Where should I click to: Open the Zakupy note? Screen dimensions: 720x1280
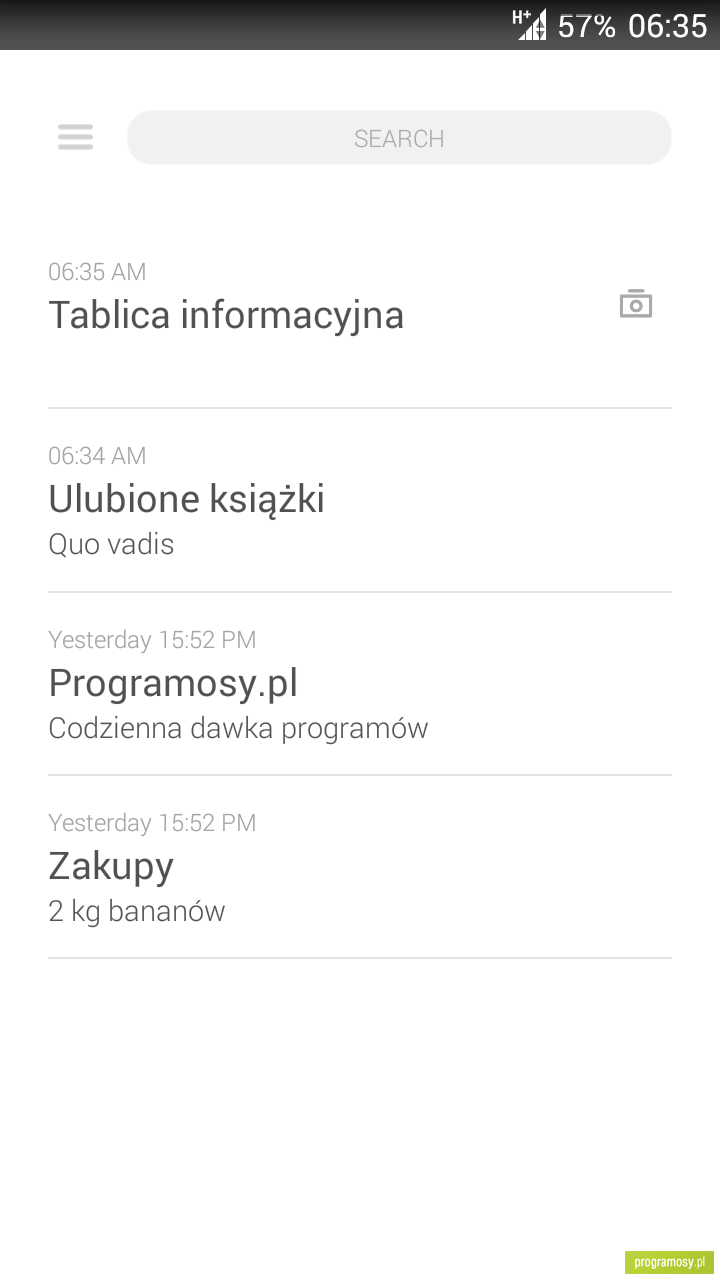click(x=360, y=867)
